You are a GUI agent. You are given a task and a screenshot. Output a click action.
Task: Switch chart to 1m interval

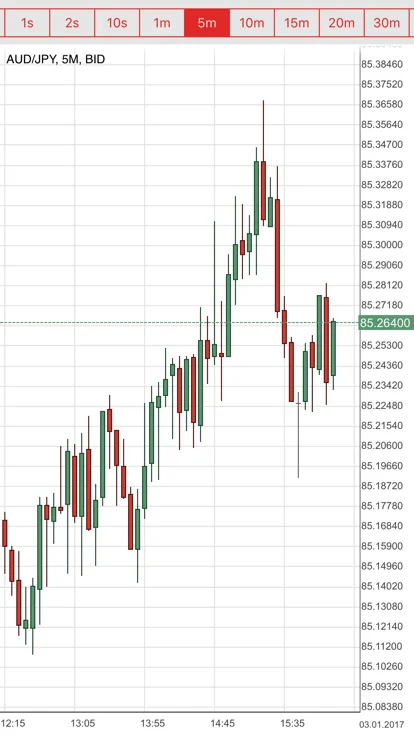[x=162, y=23]
